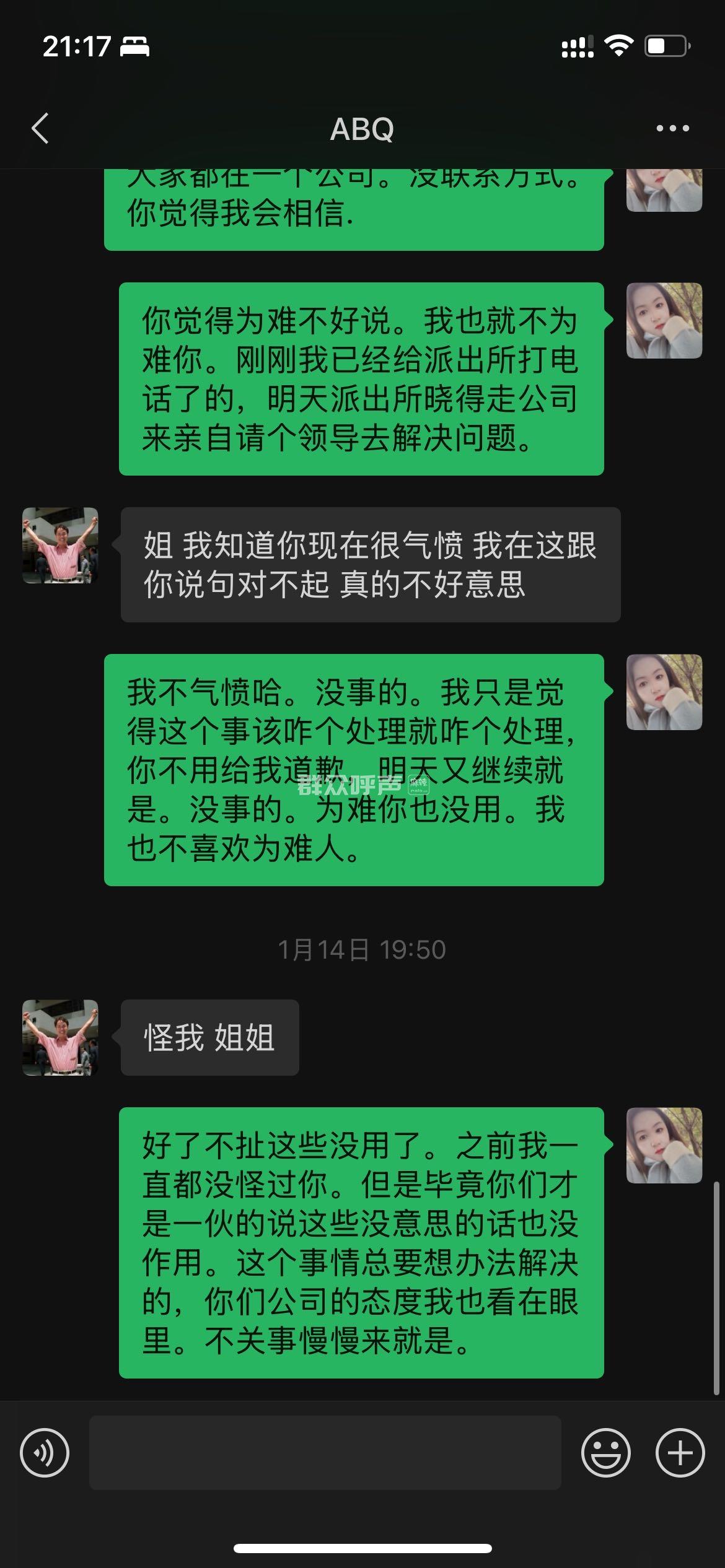Go back to the chat list
This screenshot has height=1568, width=725.
coord(40,129)
